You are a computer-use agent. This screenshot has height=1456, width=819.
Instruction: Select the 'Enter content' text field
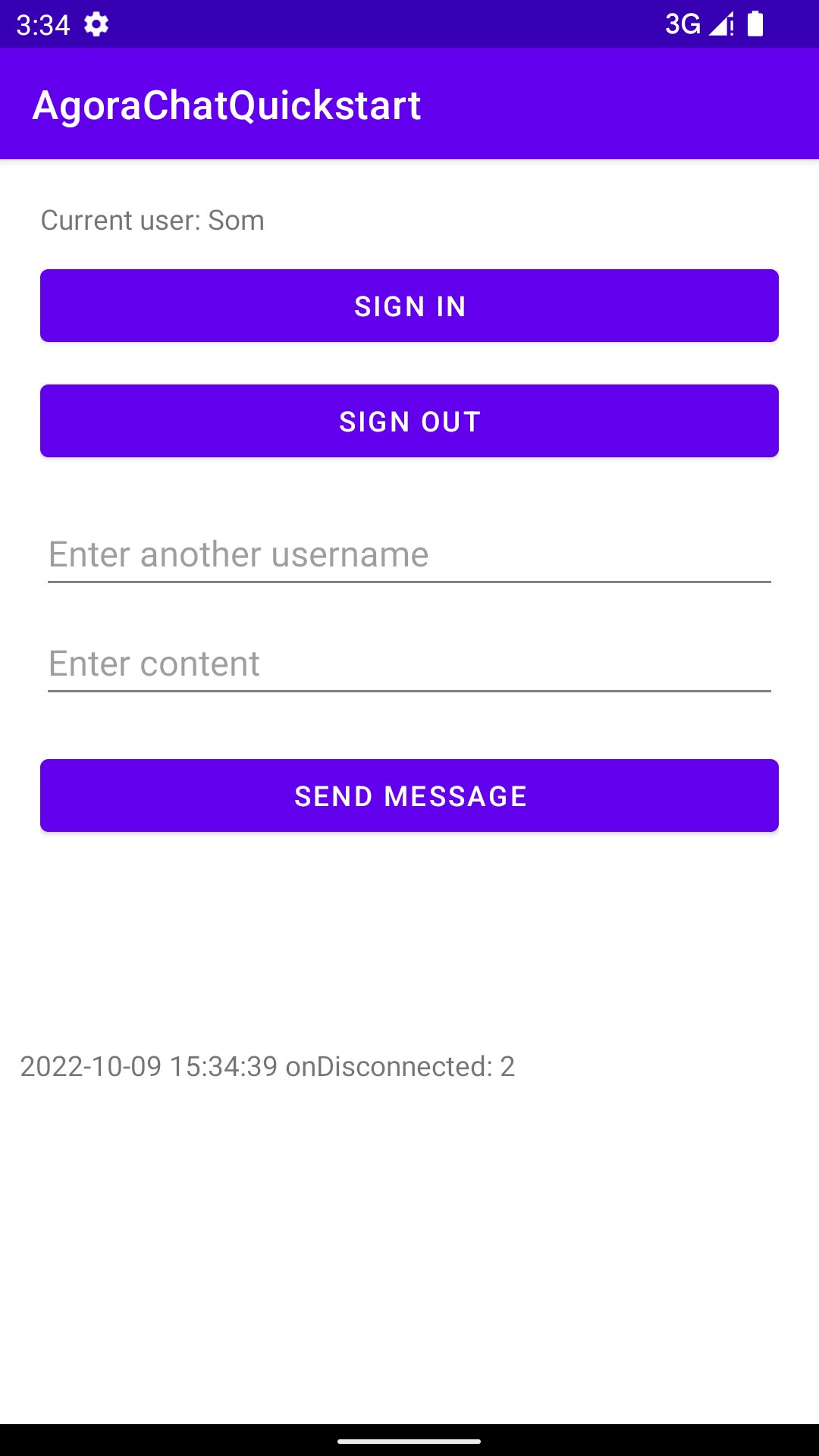(x=409, y=664)
